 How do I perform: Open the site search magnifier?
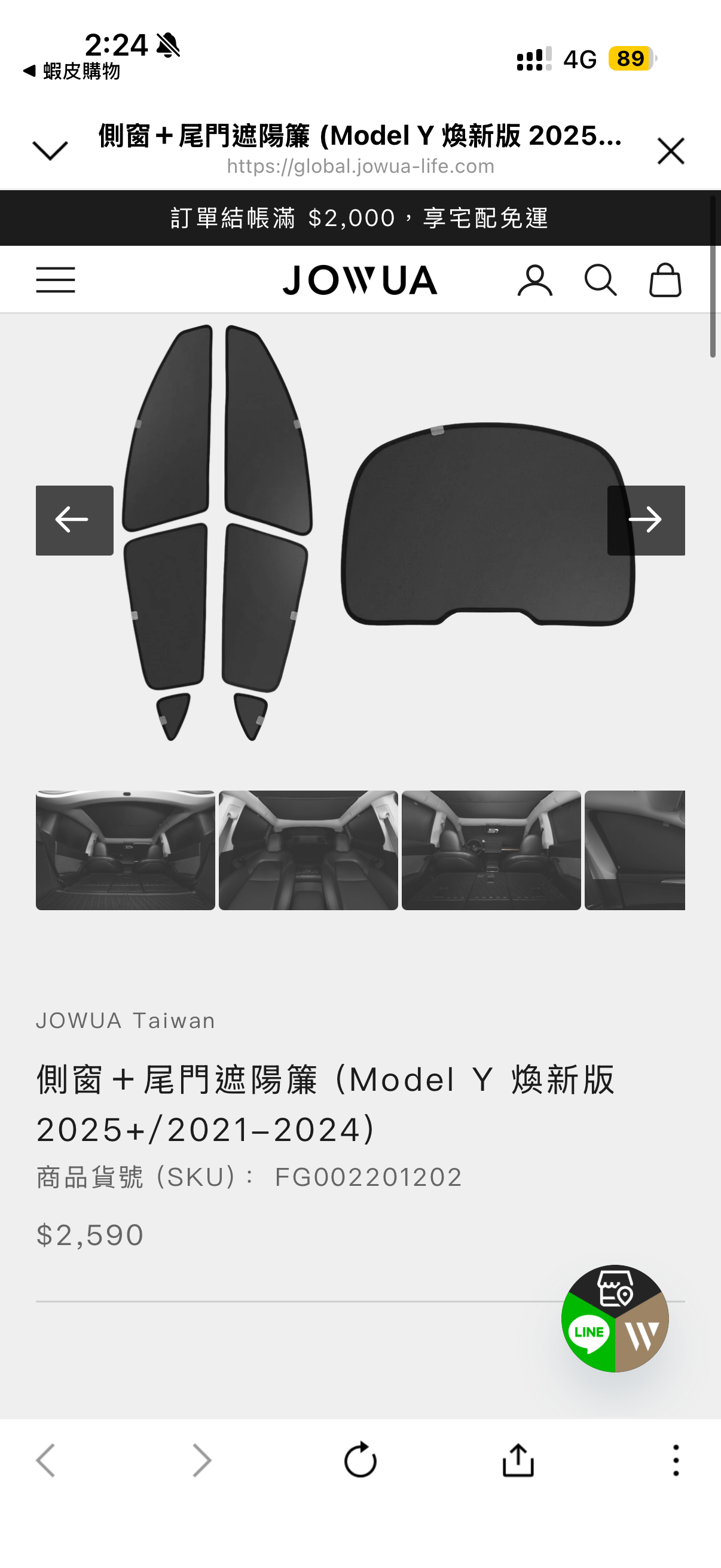600,280
